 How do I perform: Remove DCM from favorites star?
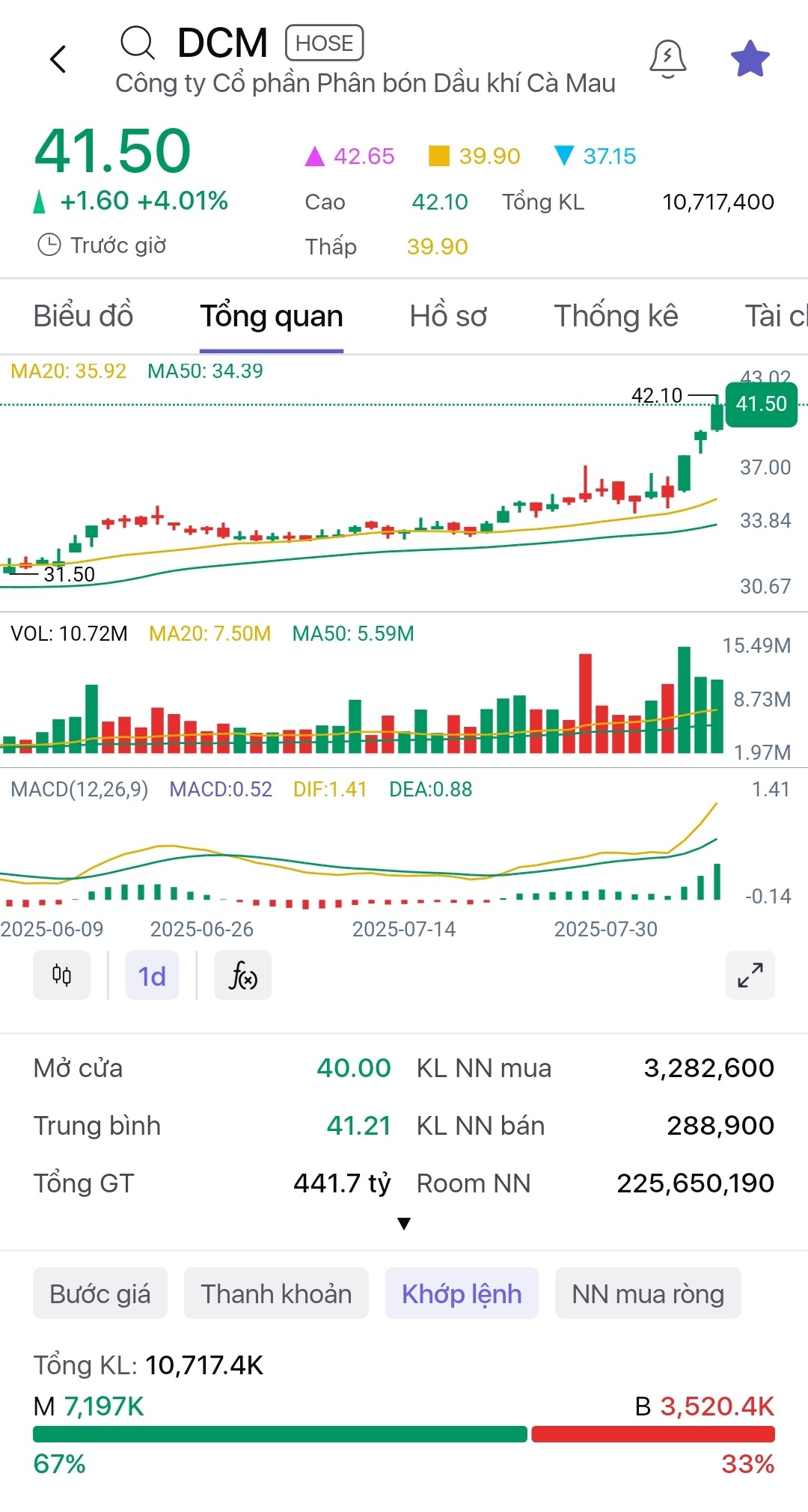750,59
